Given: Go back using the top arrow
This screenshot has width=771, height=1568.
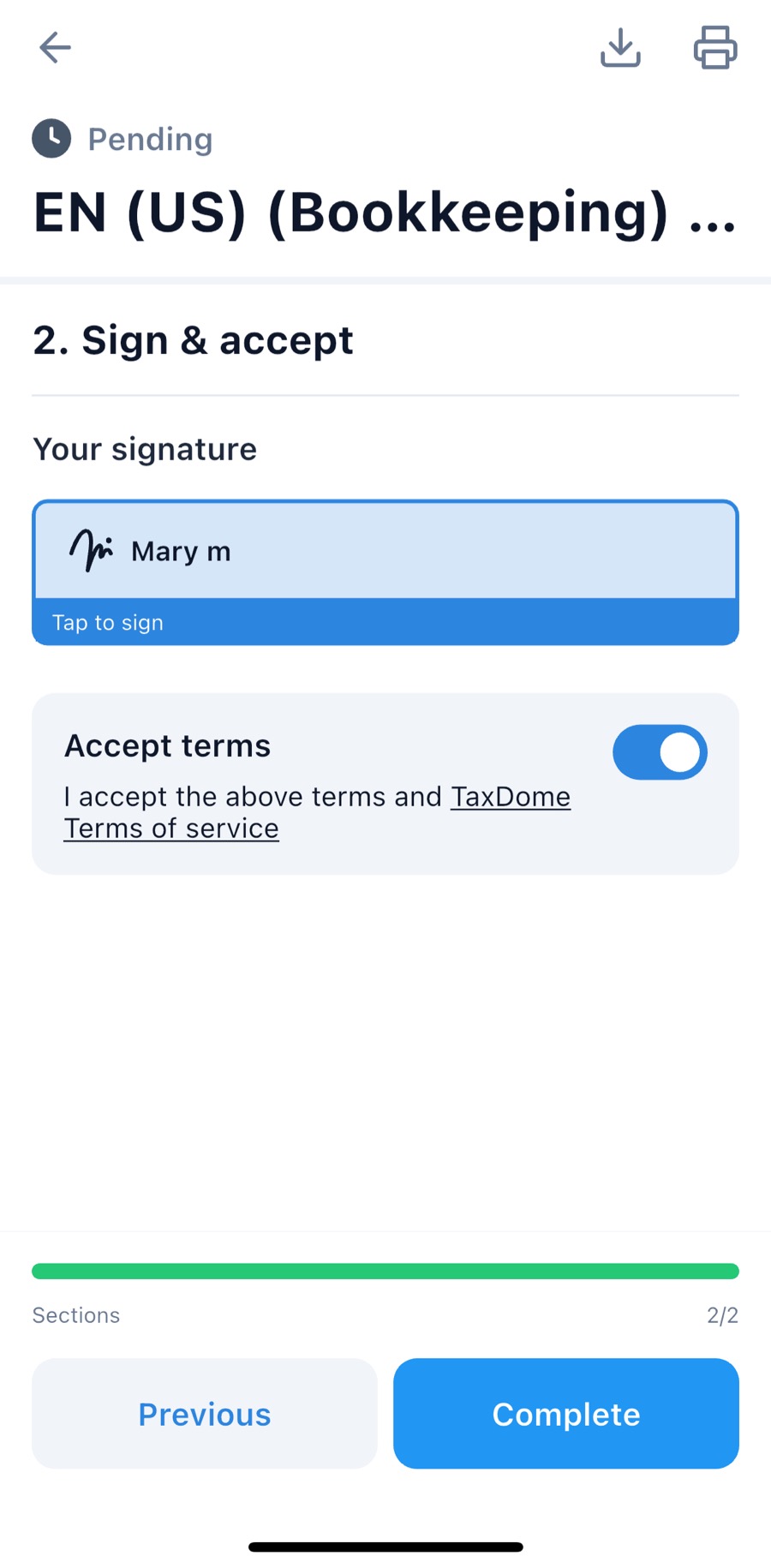Looking at the screenshot, I should (x=55, y=48).
